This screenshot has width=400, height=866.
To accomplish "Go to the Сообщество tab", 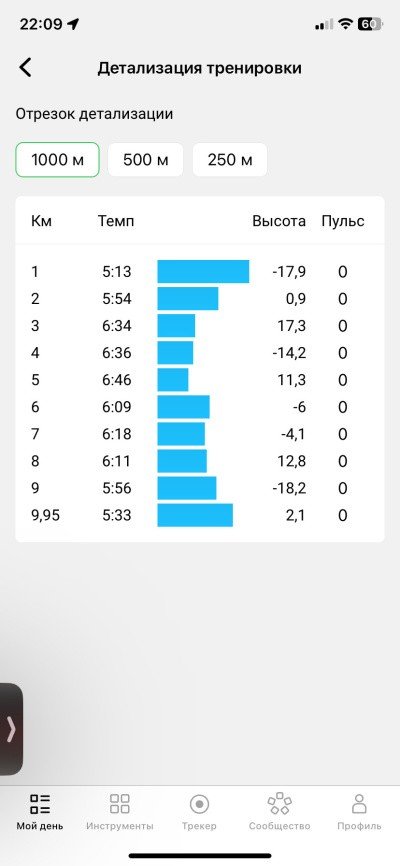I will (279, 812).
